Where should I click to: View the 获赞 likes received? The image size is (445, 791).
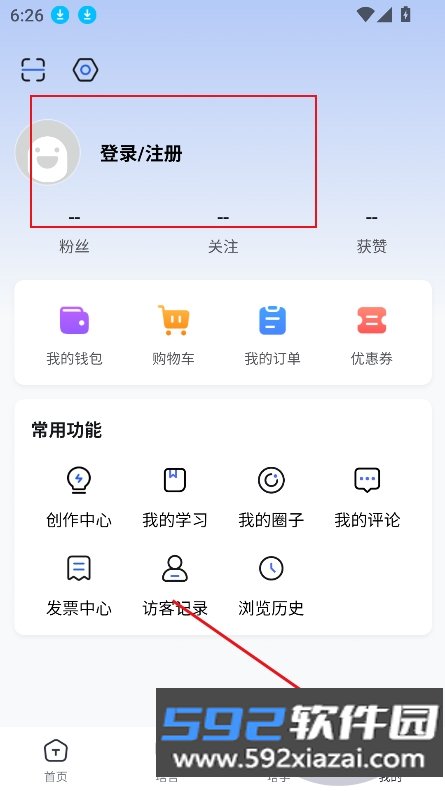372,233
